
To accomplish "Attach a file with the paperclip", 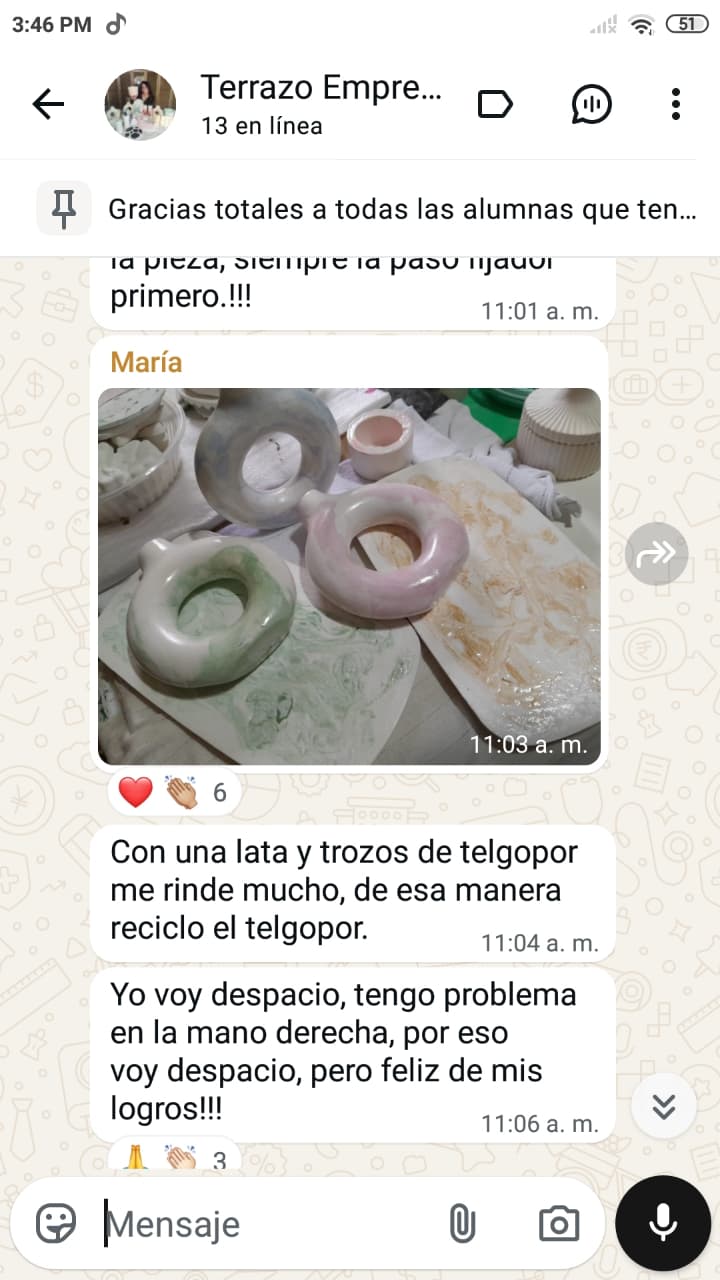I will coord(462,1223).
